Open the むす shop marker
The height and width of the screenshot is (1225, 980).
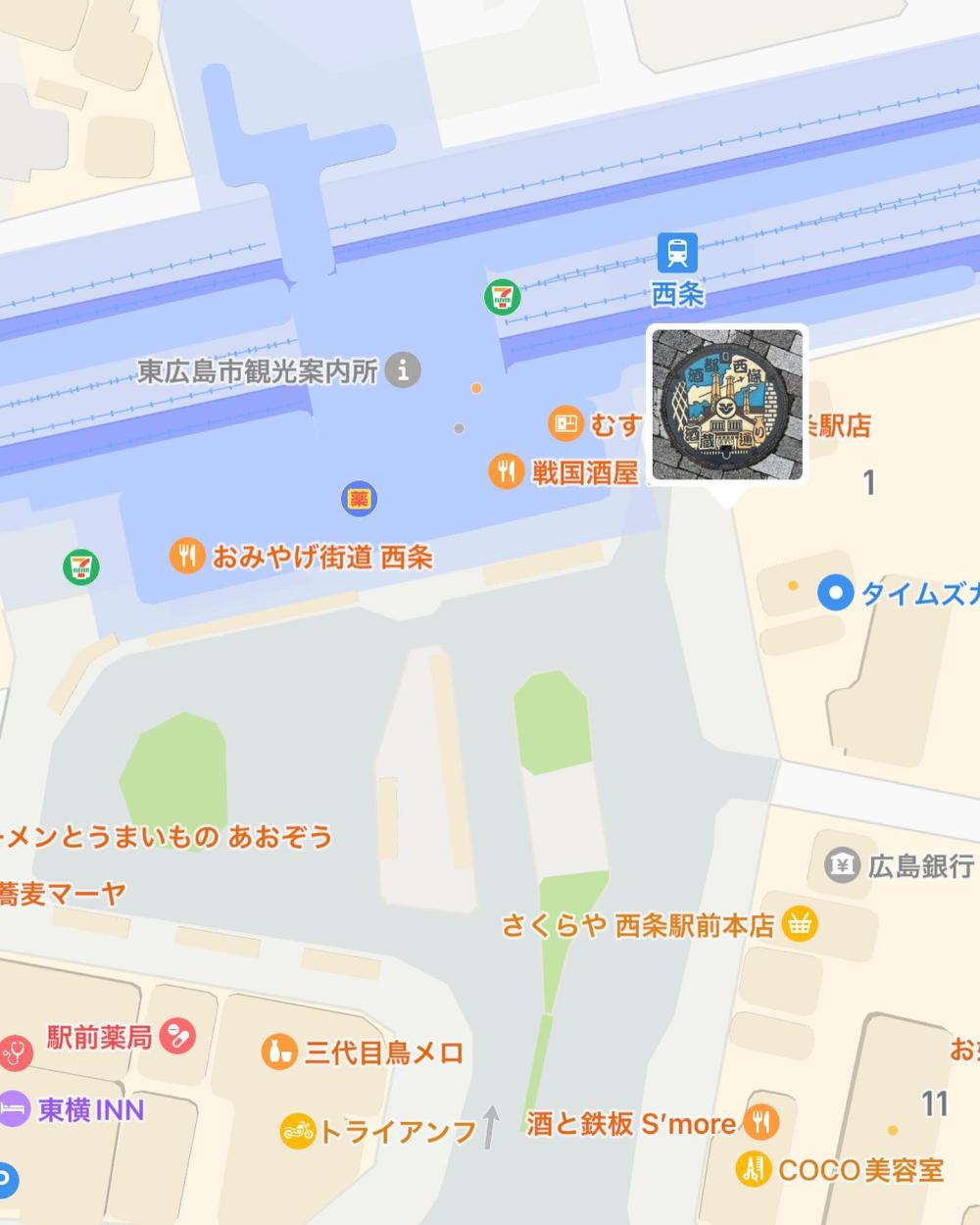pos(567,424)
